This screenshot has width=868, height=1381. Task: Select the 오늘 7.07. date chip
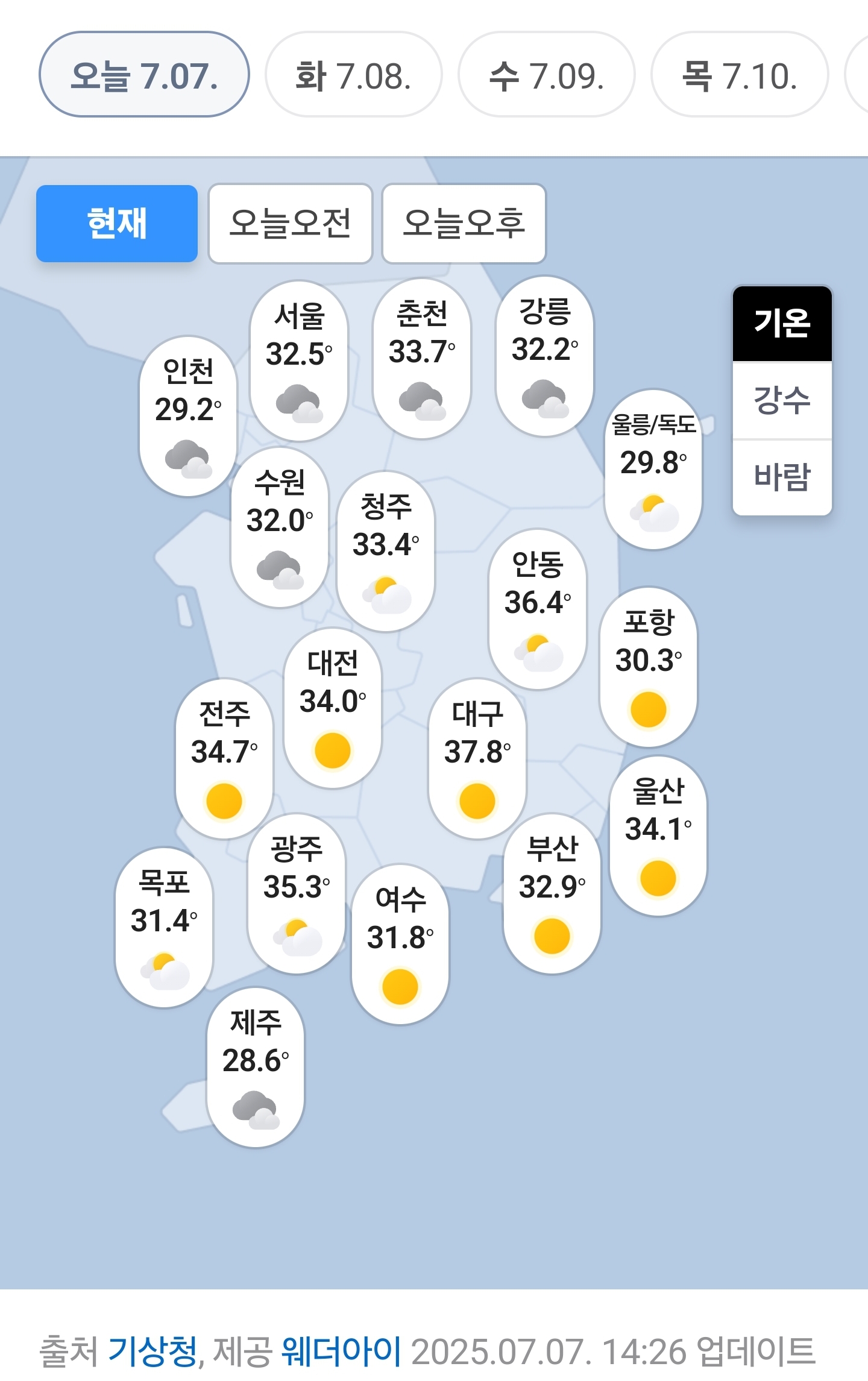pyautogui.click(x=144, y=75)
